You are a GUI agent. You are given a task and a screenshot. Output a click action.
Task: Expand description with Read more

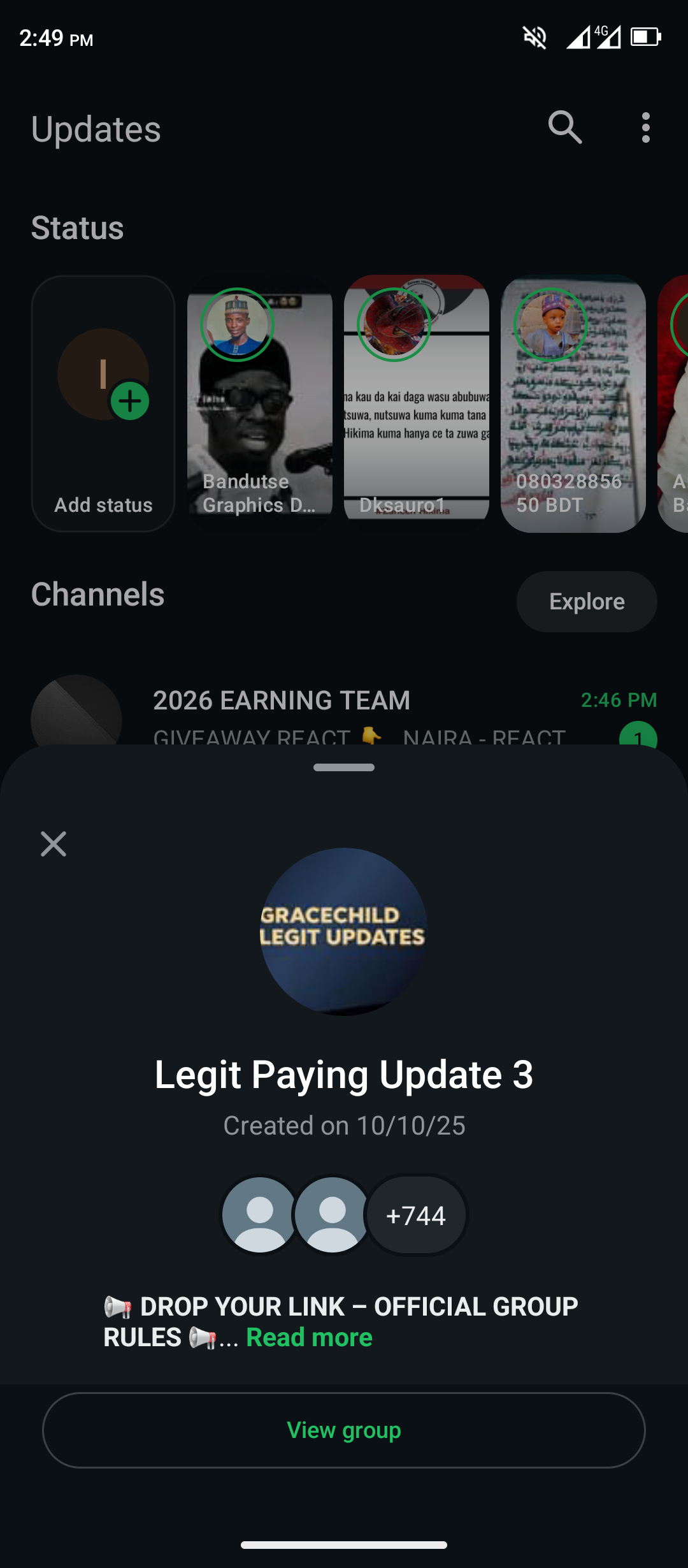click(309, 1337)
